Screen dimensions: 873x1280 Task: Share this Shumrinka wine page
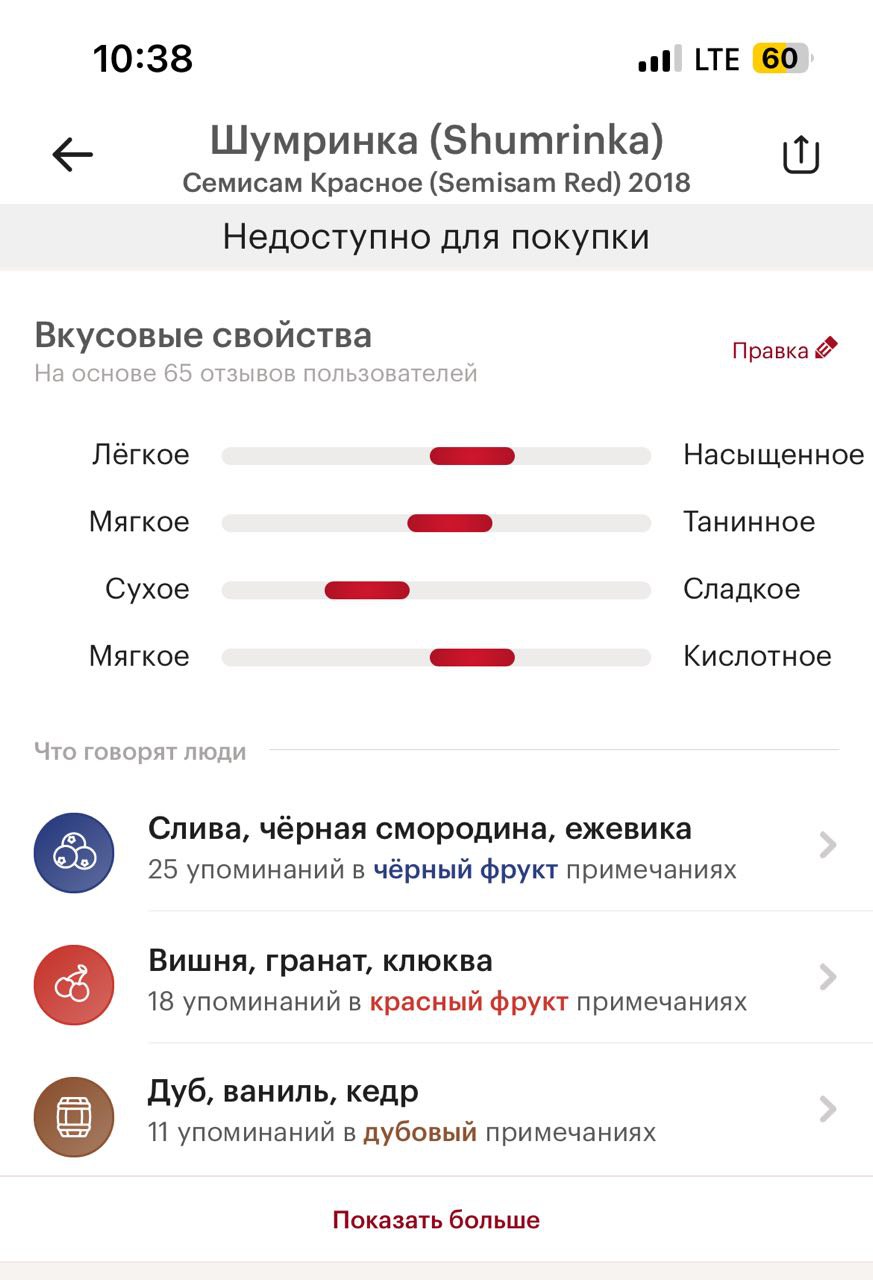pos(800,155)
